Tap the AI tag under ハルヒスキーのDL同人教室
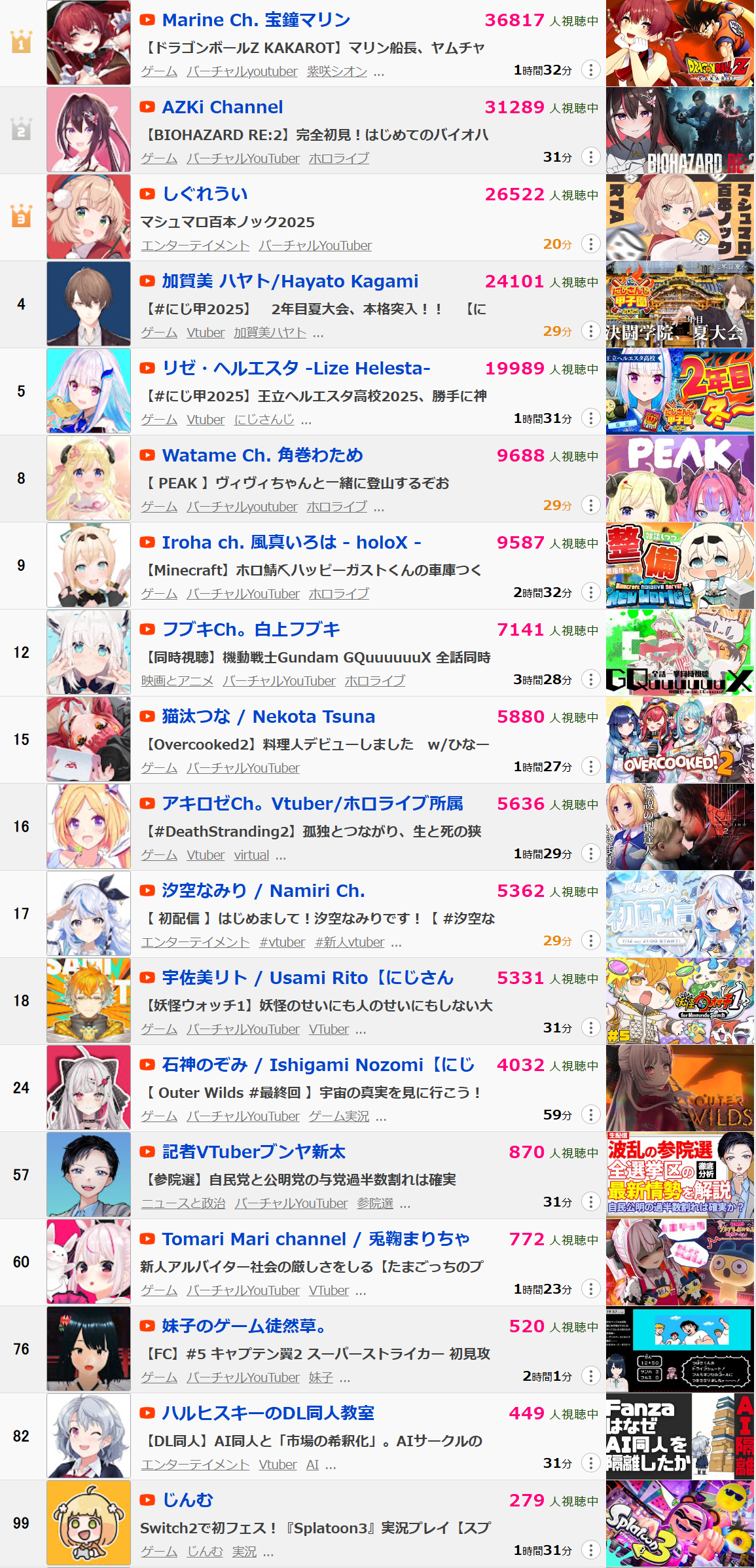 312,1465
